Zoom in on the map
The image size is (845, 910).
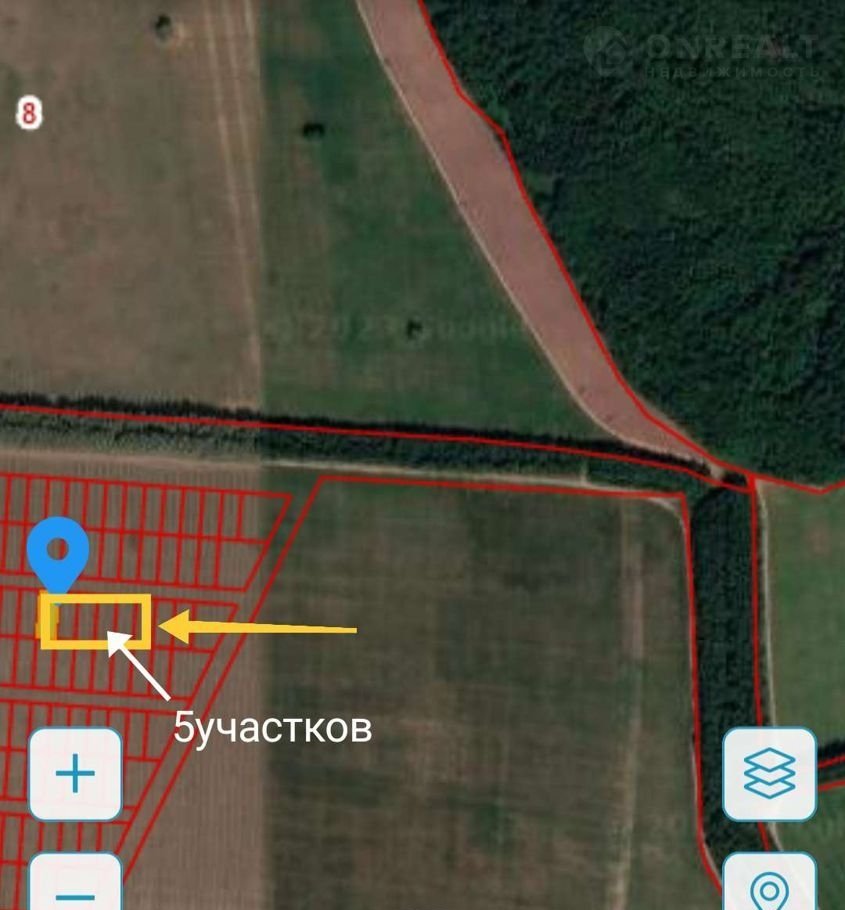(x=75, y=774)
